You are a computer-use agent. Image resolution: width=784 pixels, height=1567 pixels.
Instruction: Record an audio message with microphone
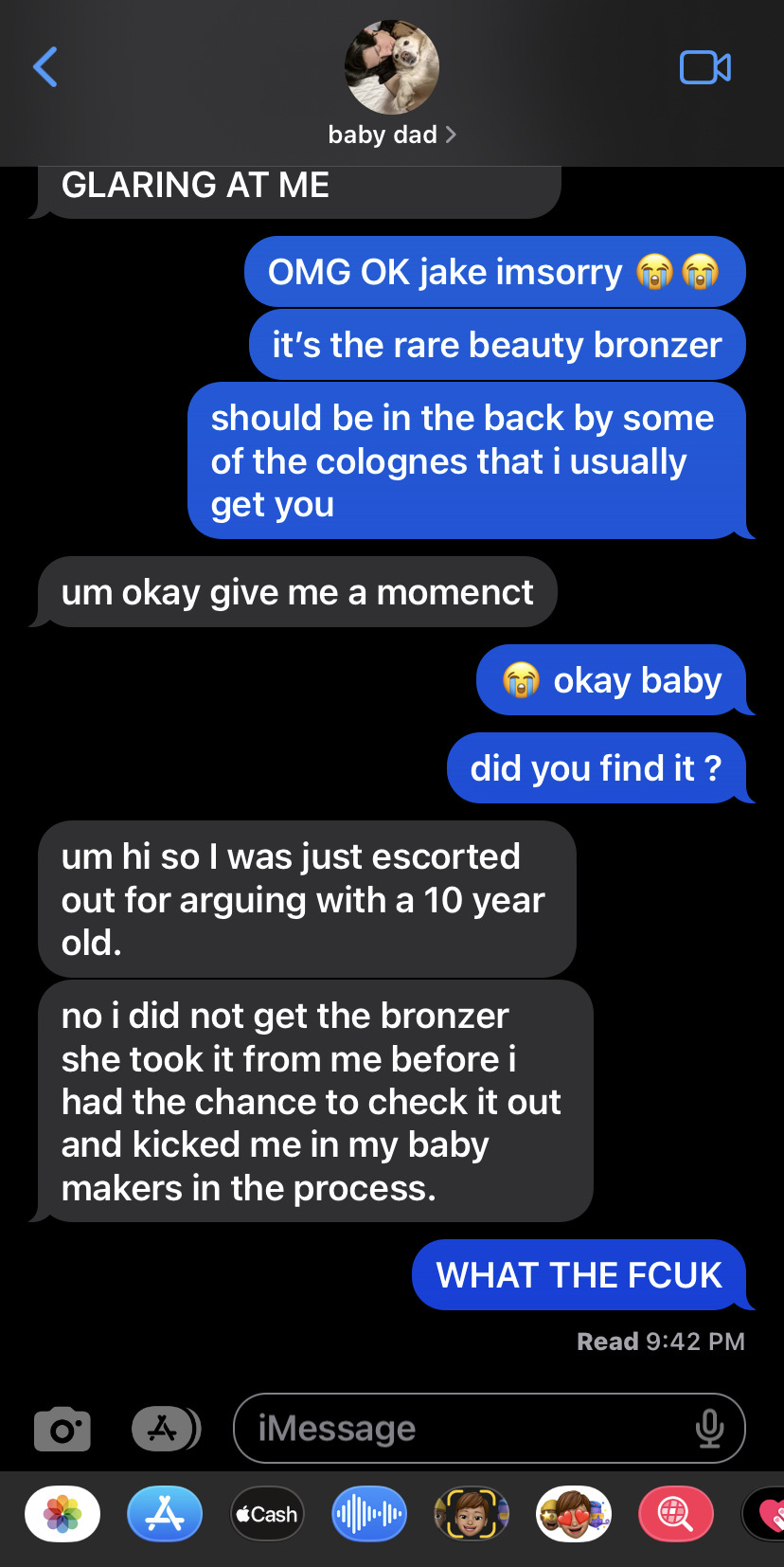click(x=709, y=1429)
